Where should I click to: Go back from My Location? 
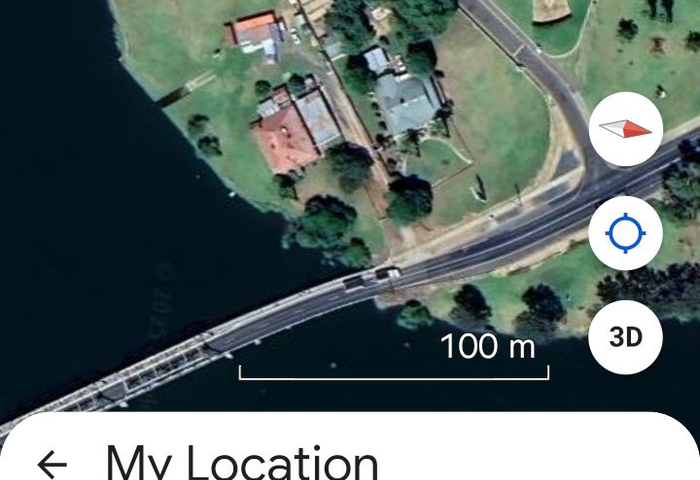point(52,463)
